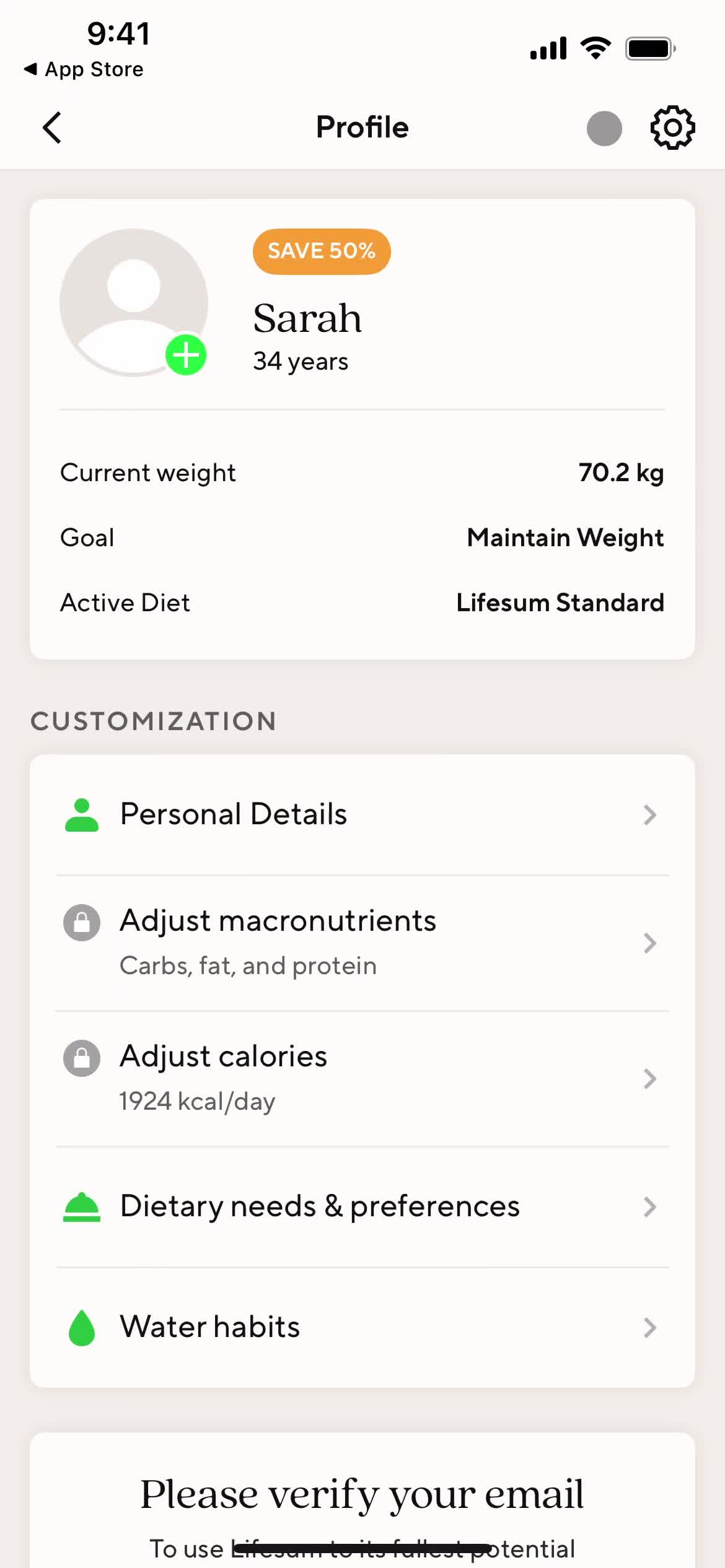Add a profile photo with the plus icon
The height and width of the screenshot is (1568, 725).
click(x=186, y=355)
